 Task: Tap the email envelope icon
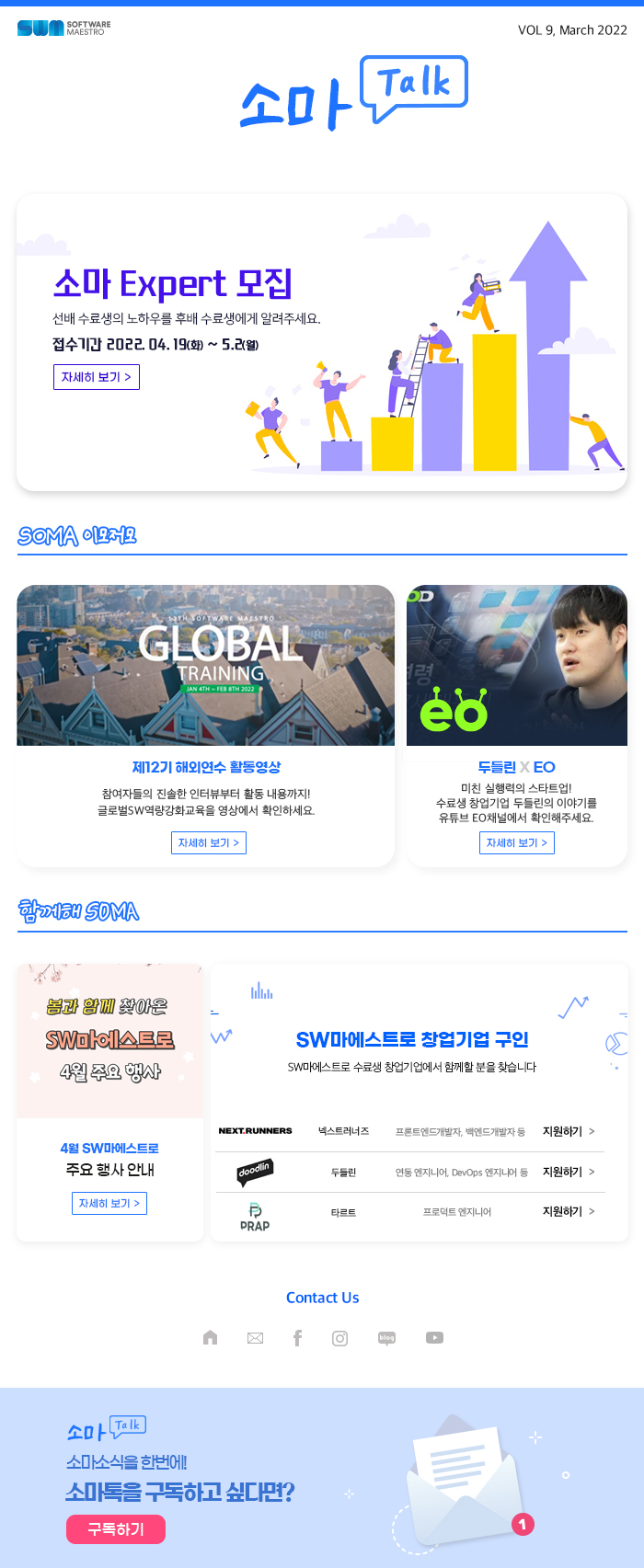click(255, 1338)
